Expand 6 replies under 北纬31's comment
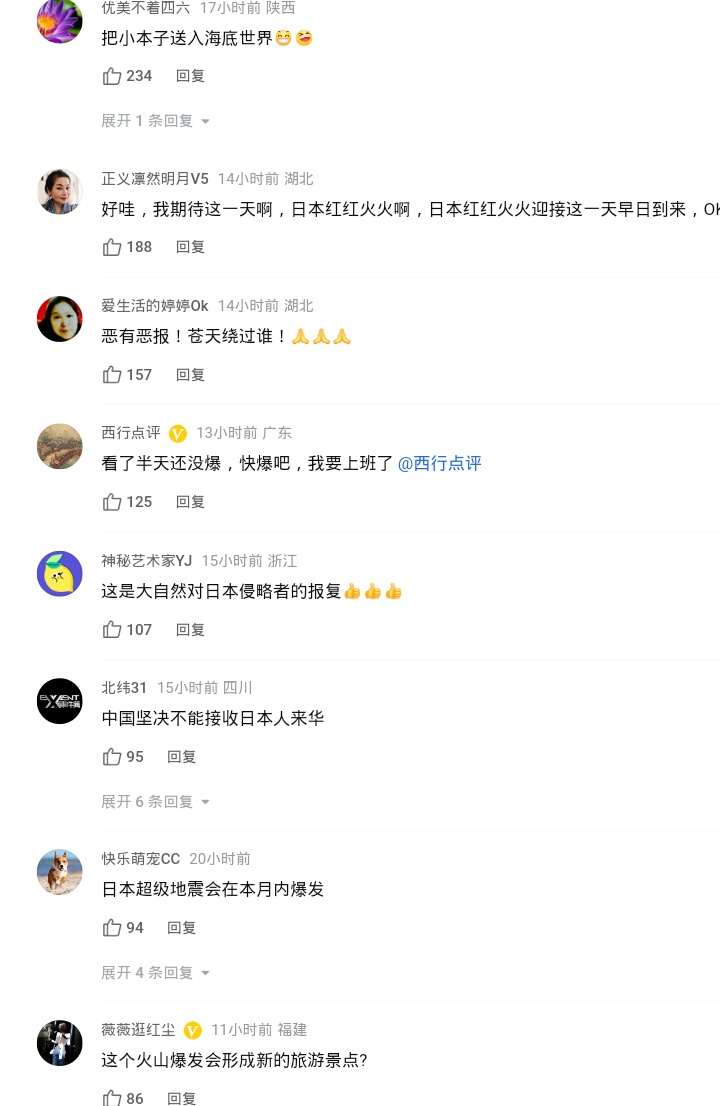This screenshot has height=1106, width=720. (155, 802)
